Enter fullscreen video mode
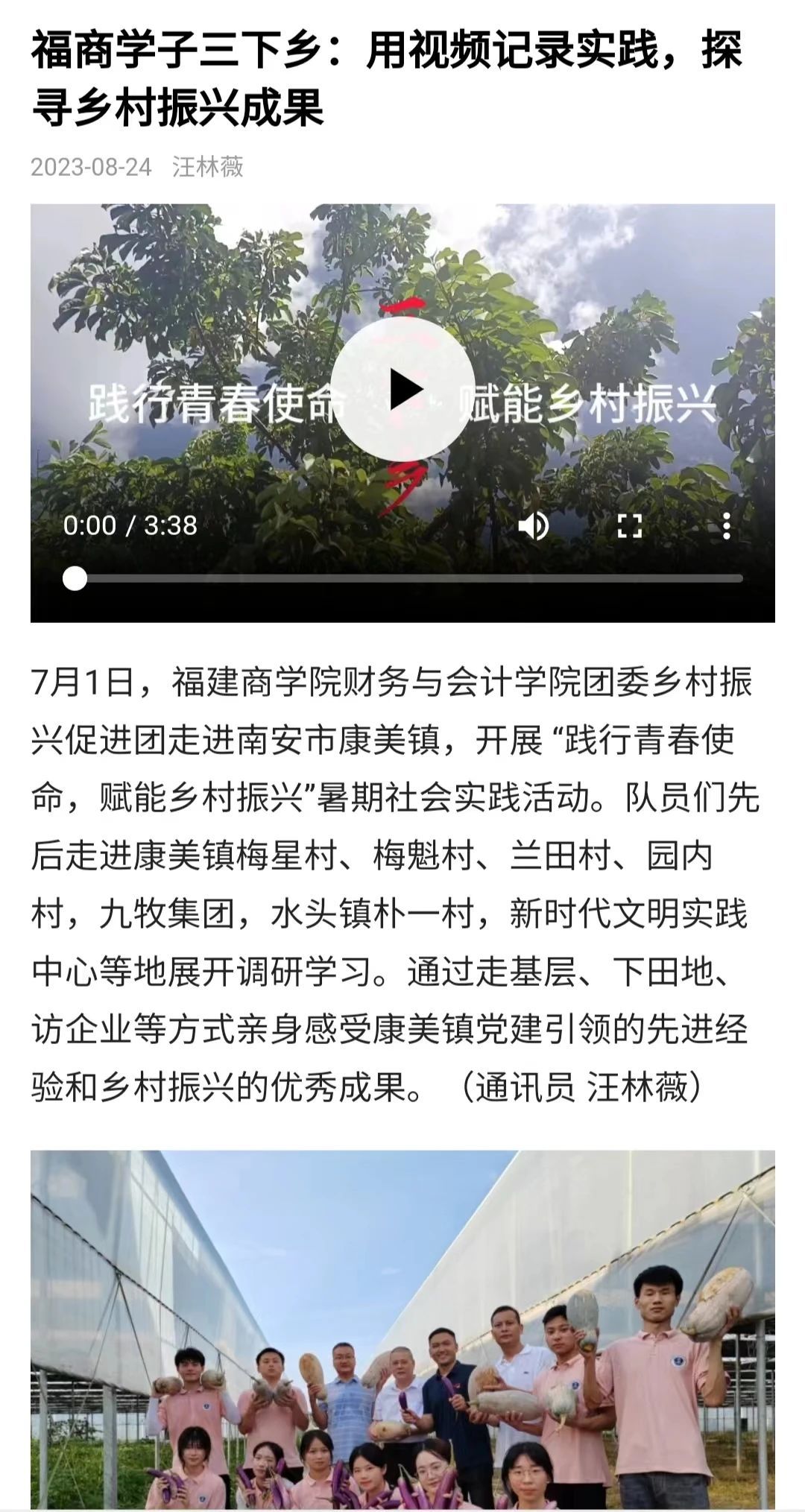 pos(630,525)
